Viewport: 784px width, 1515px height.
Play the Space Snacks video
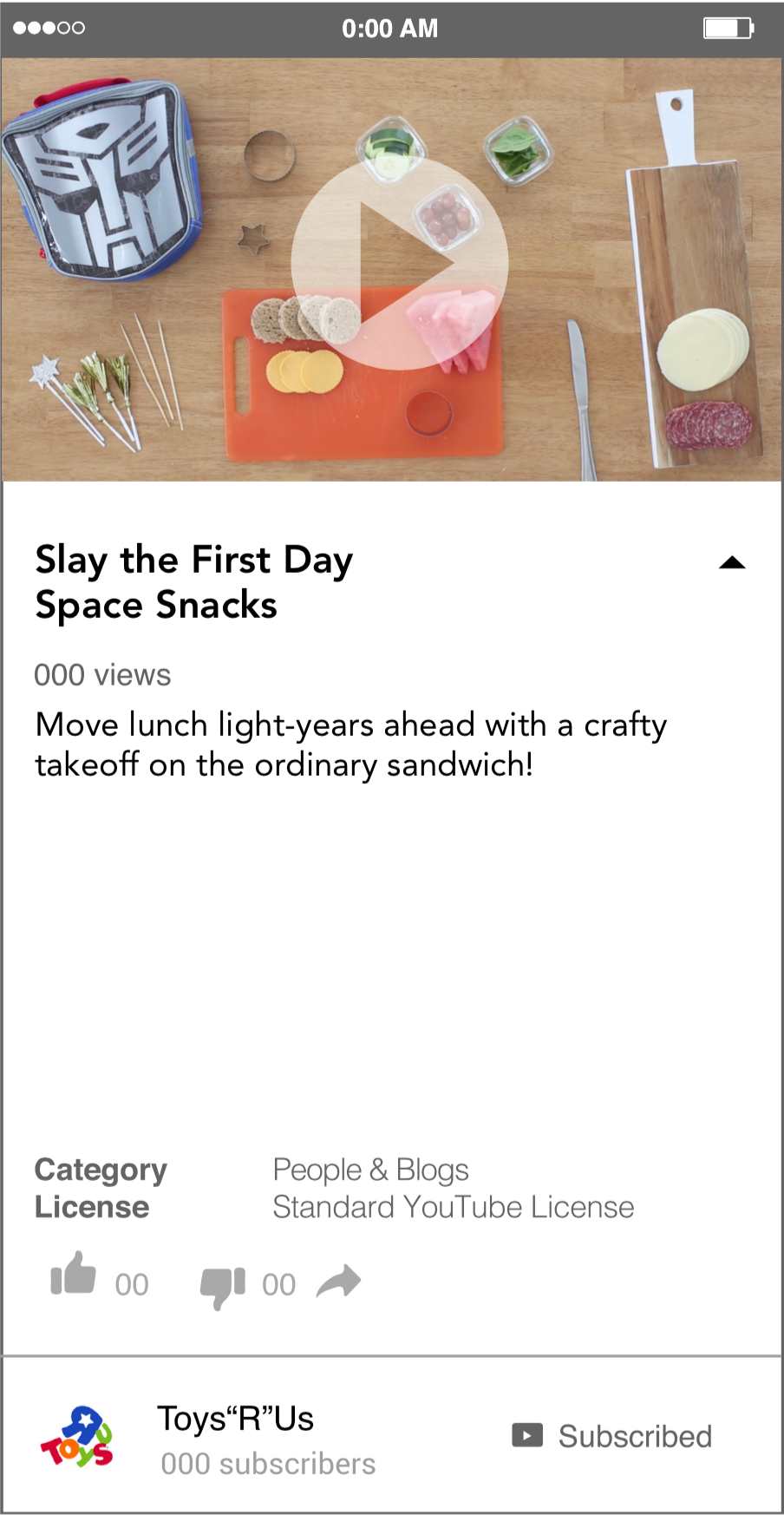[399, 262]
